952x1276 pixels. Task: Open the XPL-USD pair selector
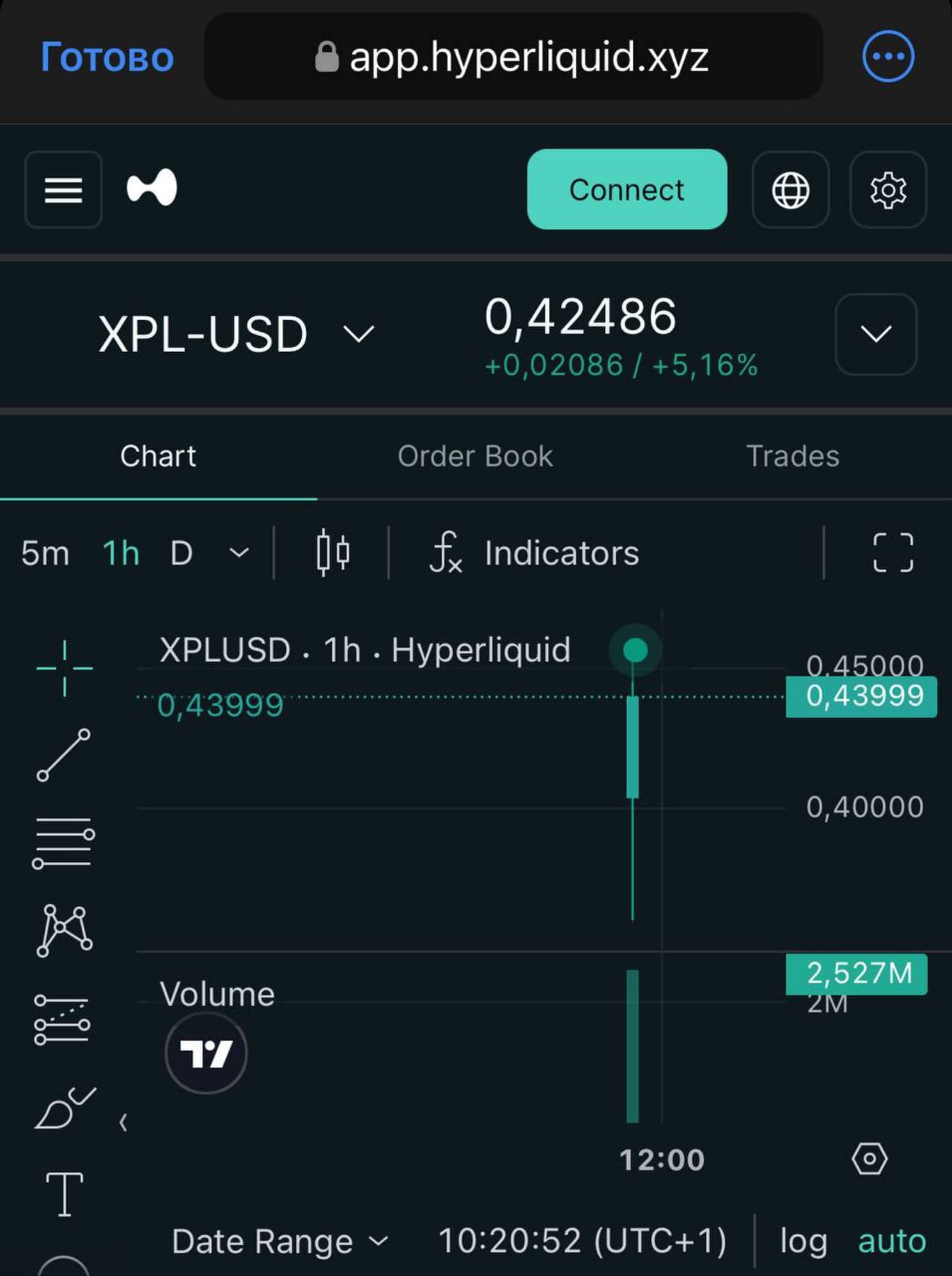pyautogui.click(x=236, y=334)
